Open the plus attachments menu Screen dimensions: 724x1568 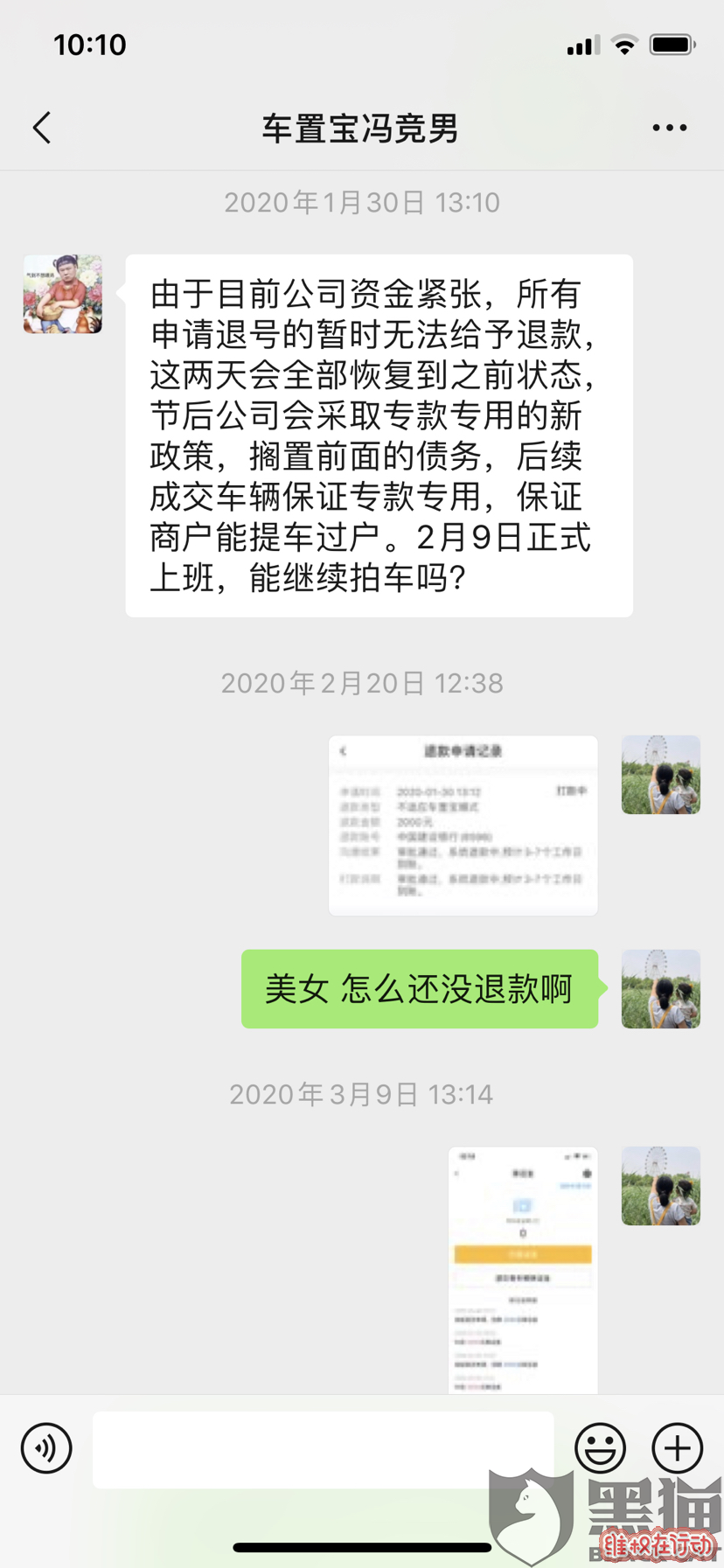677,1448
